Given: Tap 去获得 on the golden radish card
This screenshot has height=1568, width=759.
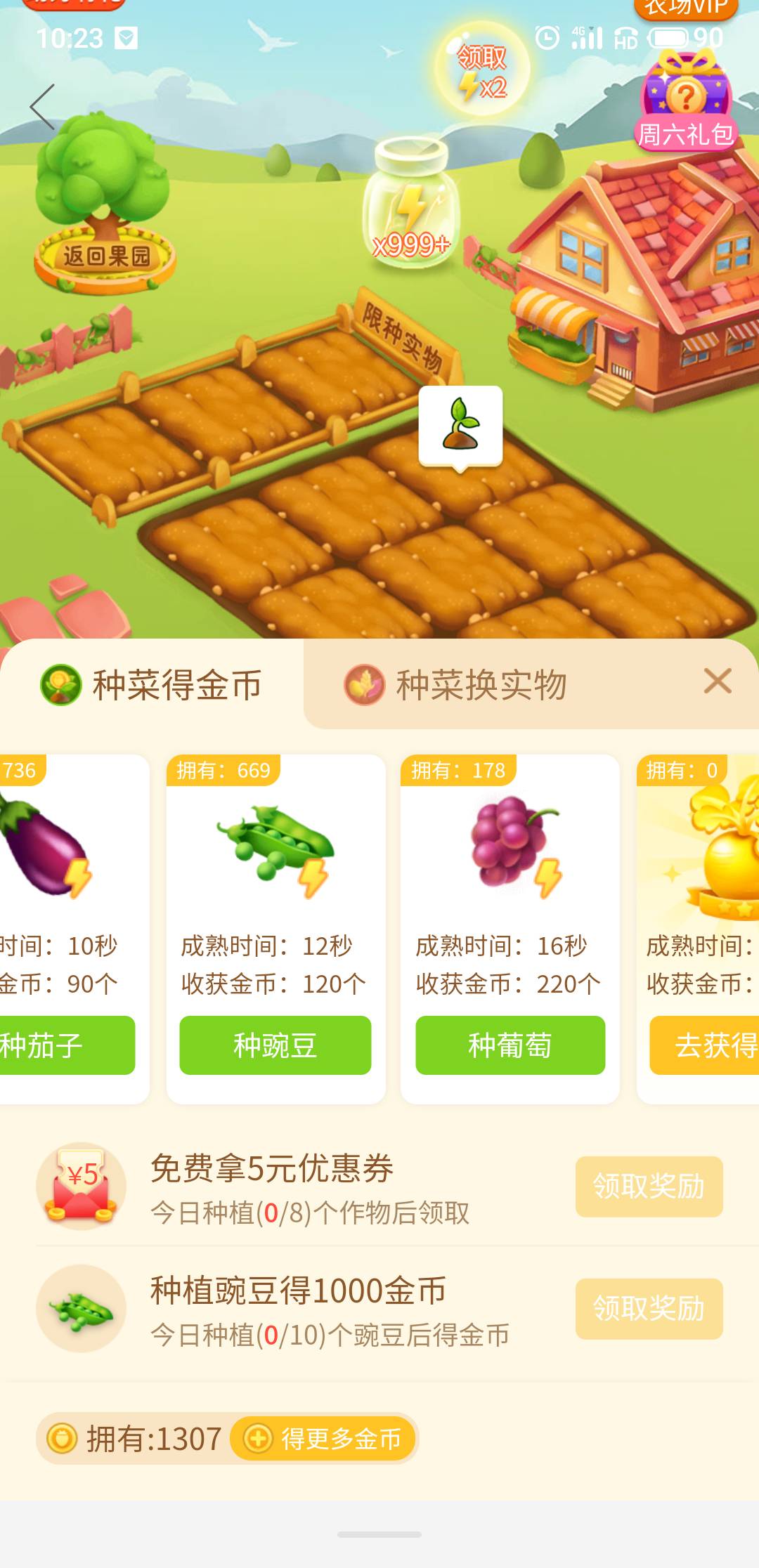Looking at the screenshot, I should [x=706, y=1045].
